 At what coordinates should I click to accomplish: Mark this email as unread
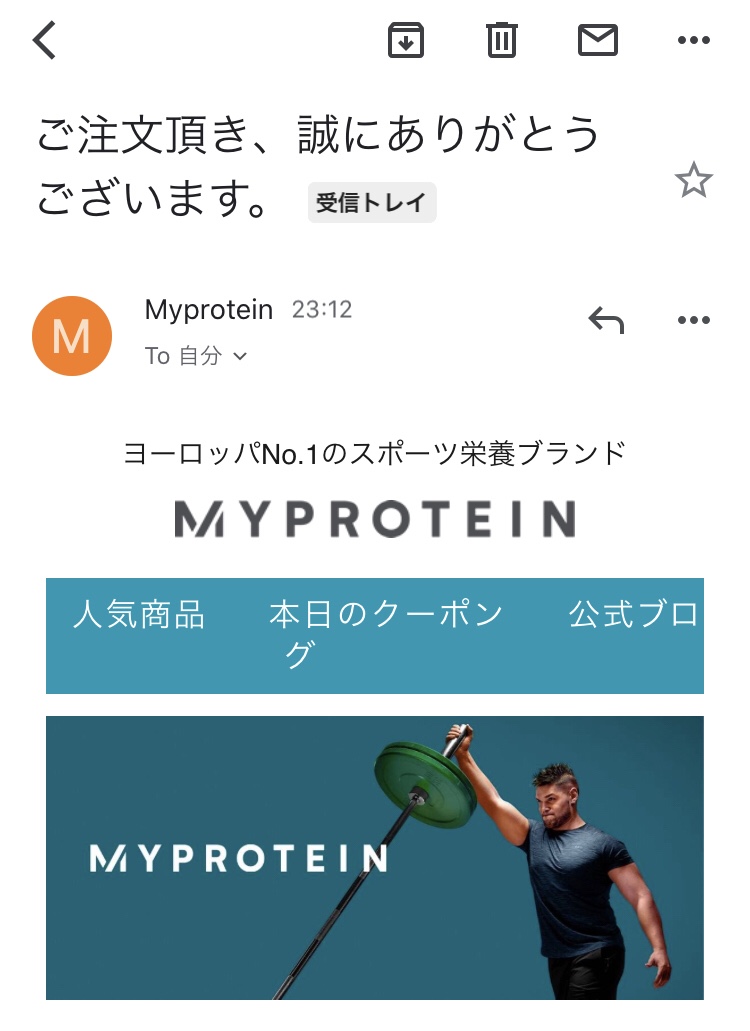tap(598, 41)
